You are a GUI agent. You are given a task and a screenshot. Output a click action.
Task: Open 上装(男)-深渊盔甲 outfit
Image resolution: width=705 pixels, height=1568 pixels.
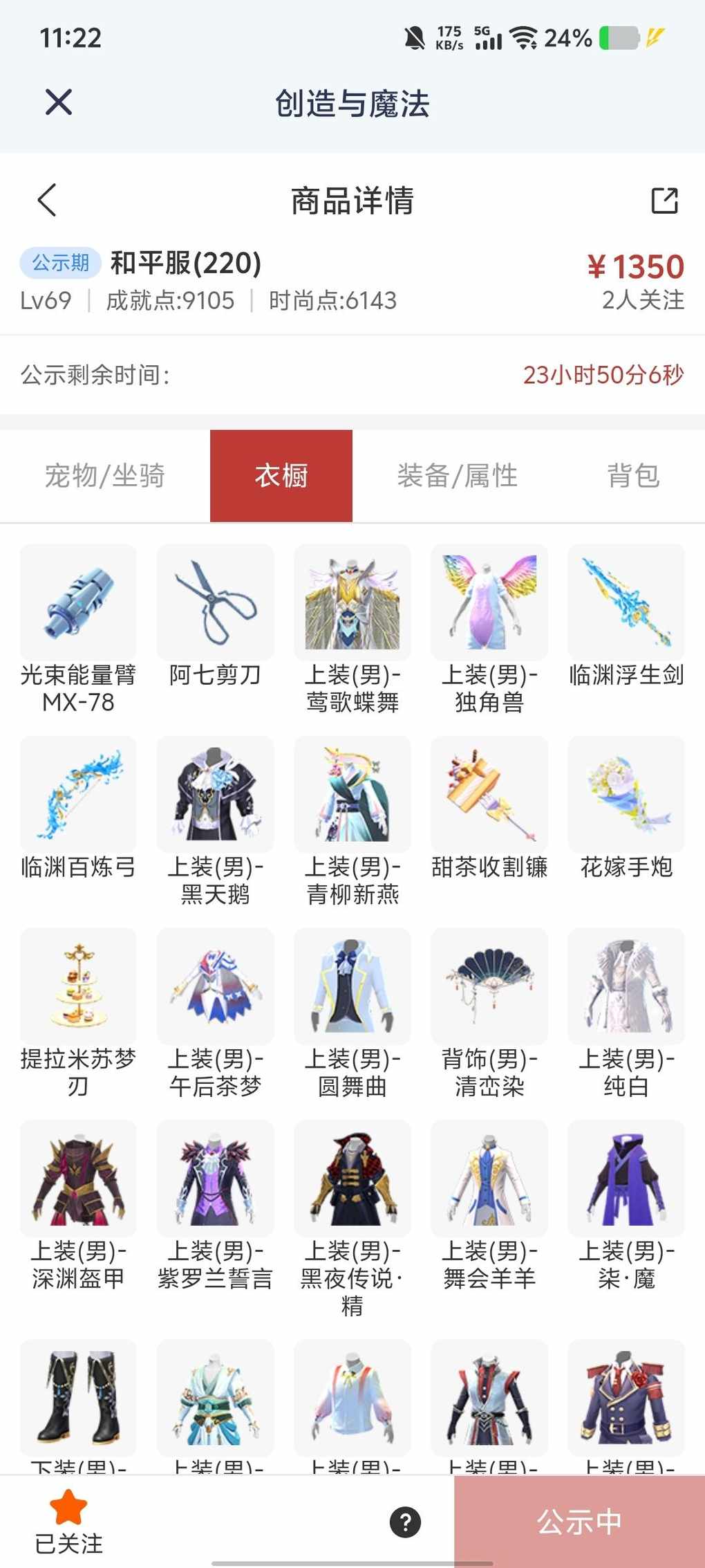(x=78, y=1206)
